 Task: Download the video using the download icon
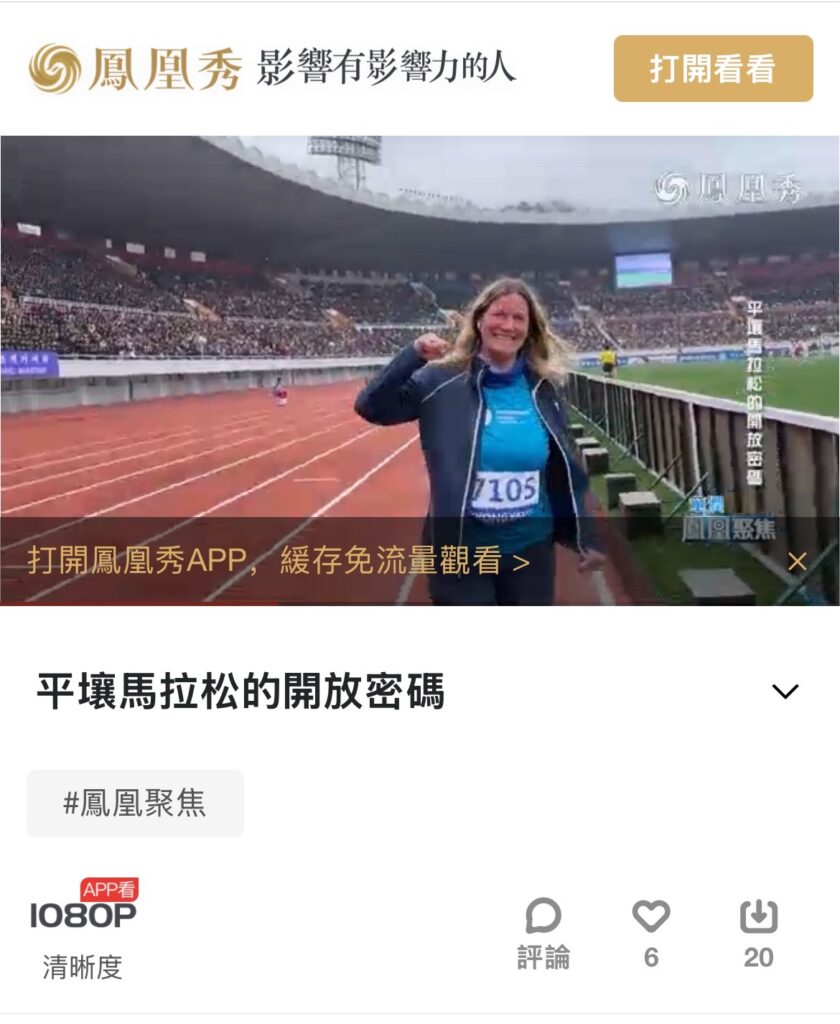click(758, 932)
